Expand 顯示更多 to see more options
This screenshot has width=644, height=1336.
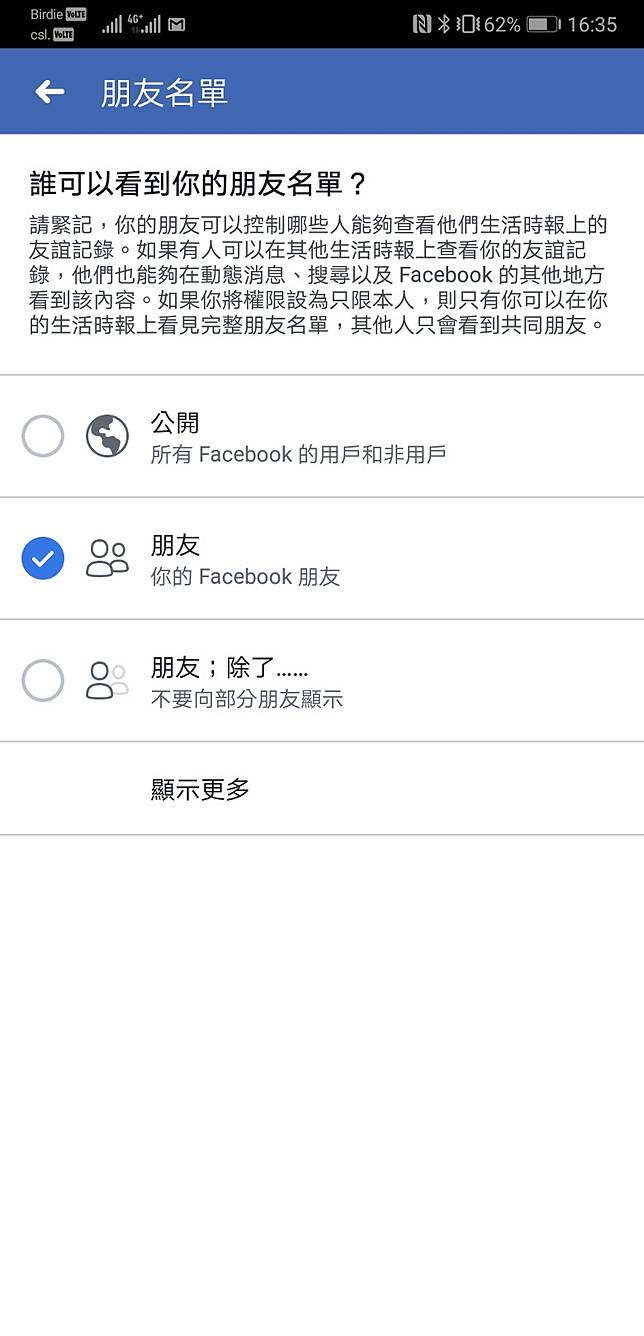point(322,788)
